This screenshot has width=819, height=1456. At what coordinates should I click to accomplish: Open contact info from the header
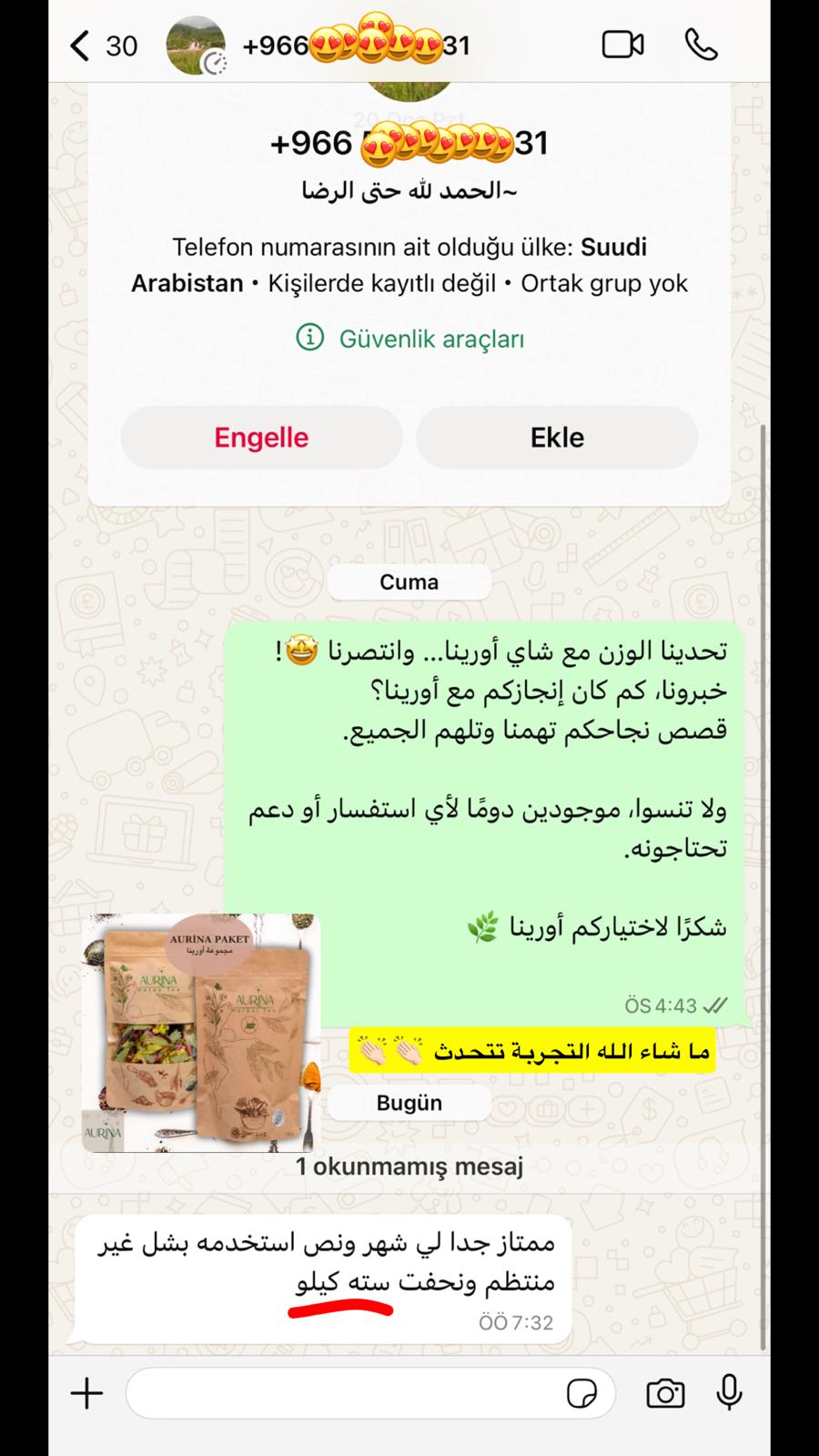click(355, 45)
